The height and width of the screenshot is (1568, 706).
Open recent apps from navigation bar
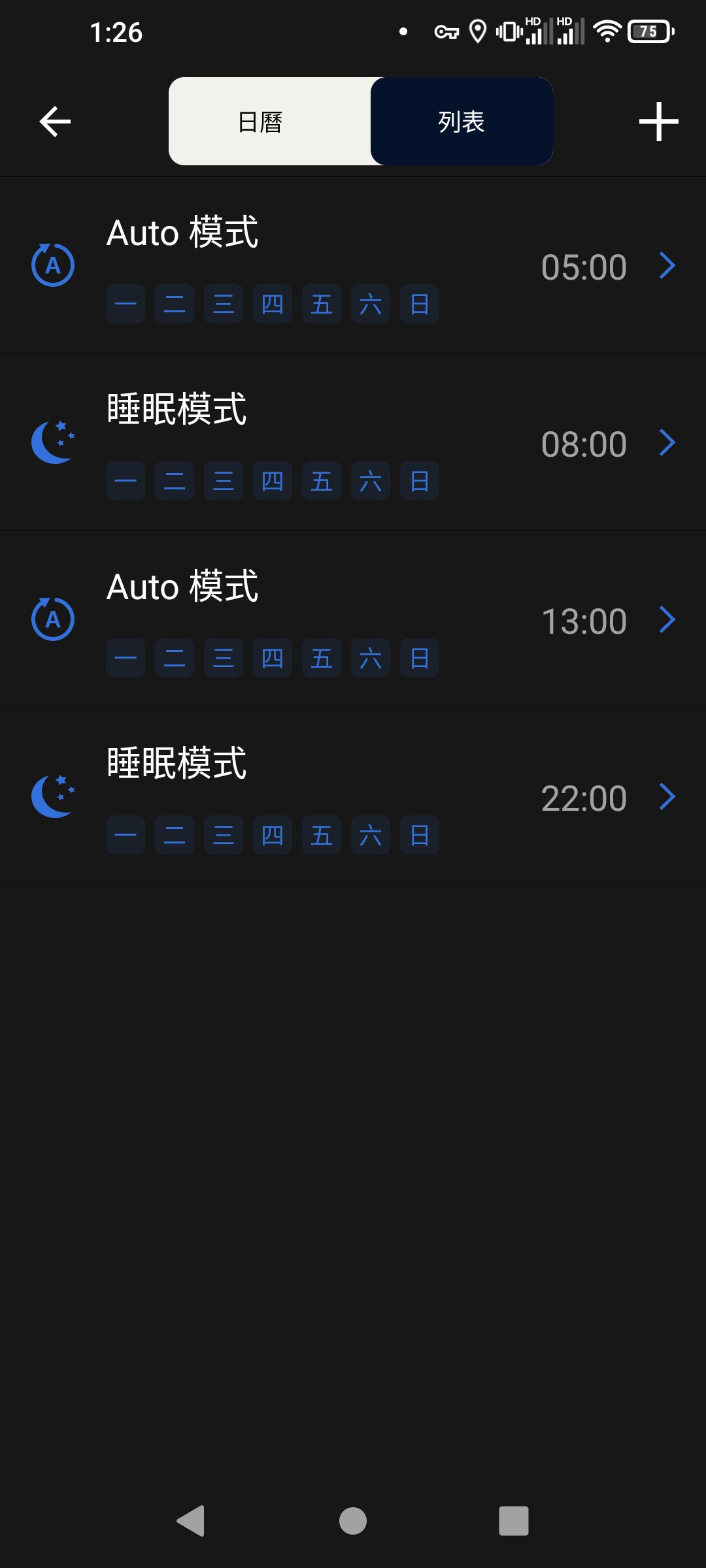(x=514, y=1521)
